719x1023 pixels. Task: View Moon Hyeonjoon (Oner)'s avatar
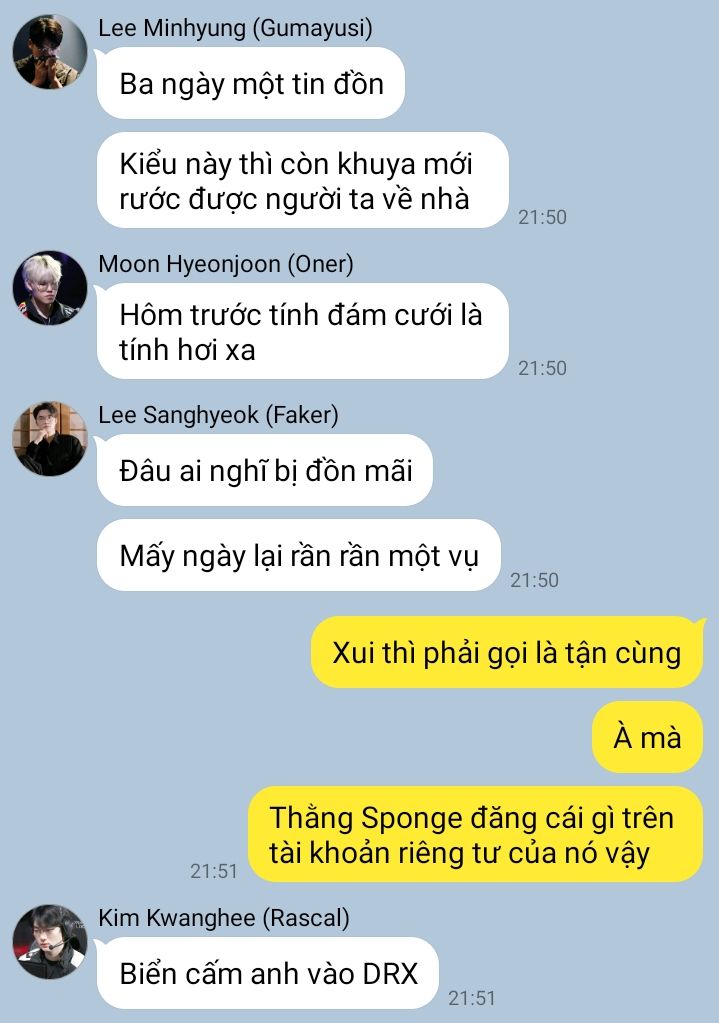point(49,288)
